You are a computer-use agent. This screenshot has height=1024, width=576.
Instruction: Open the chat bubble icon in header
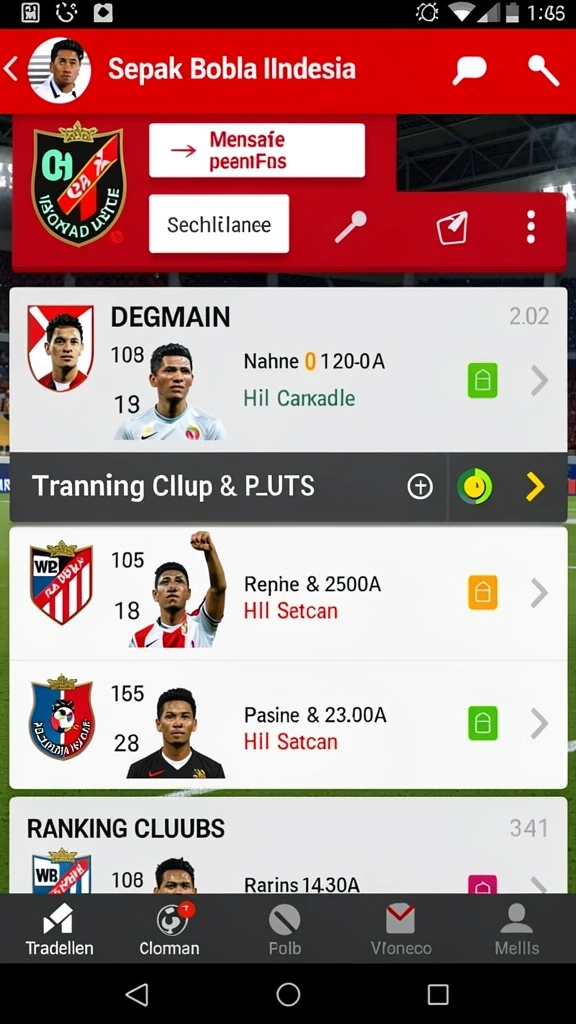(470, 69)
